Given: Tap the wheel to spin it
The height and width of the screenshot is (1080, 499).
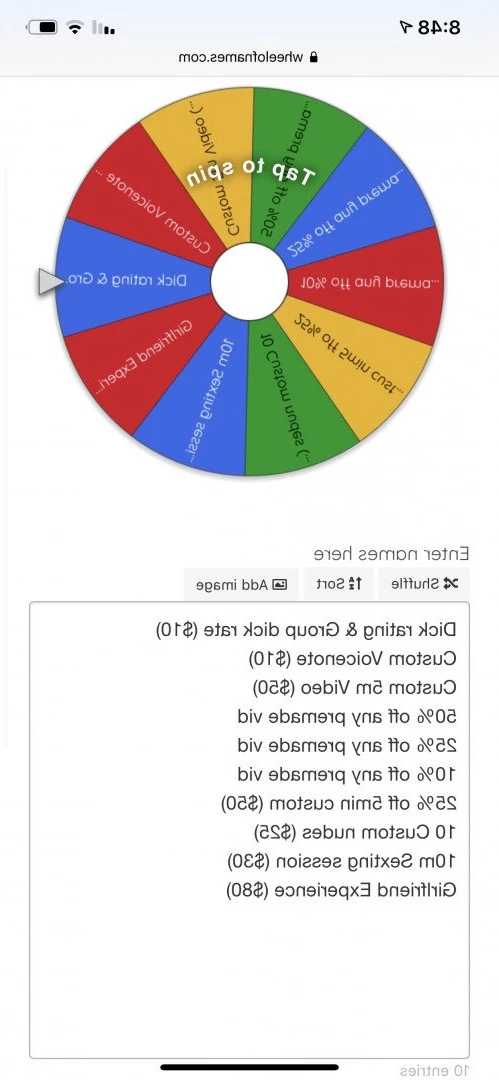Looking at the screenshot, I should 249,282.
